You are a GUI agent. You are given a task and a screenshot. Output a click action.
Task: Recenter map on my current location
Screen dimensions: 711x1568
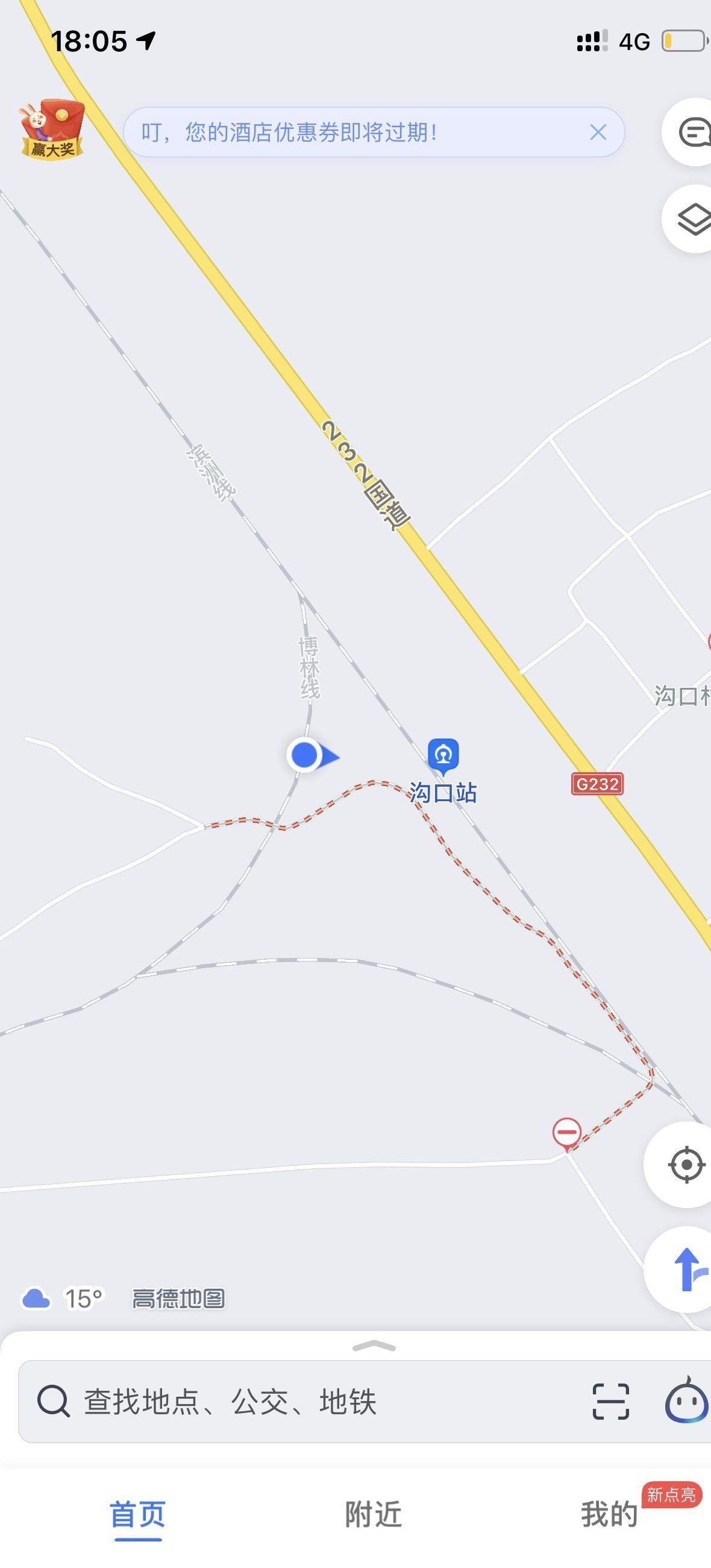pyautogui.click(x=686, y=1164)
